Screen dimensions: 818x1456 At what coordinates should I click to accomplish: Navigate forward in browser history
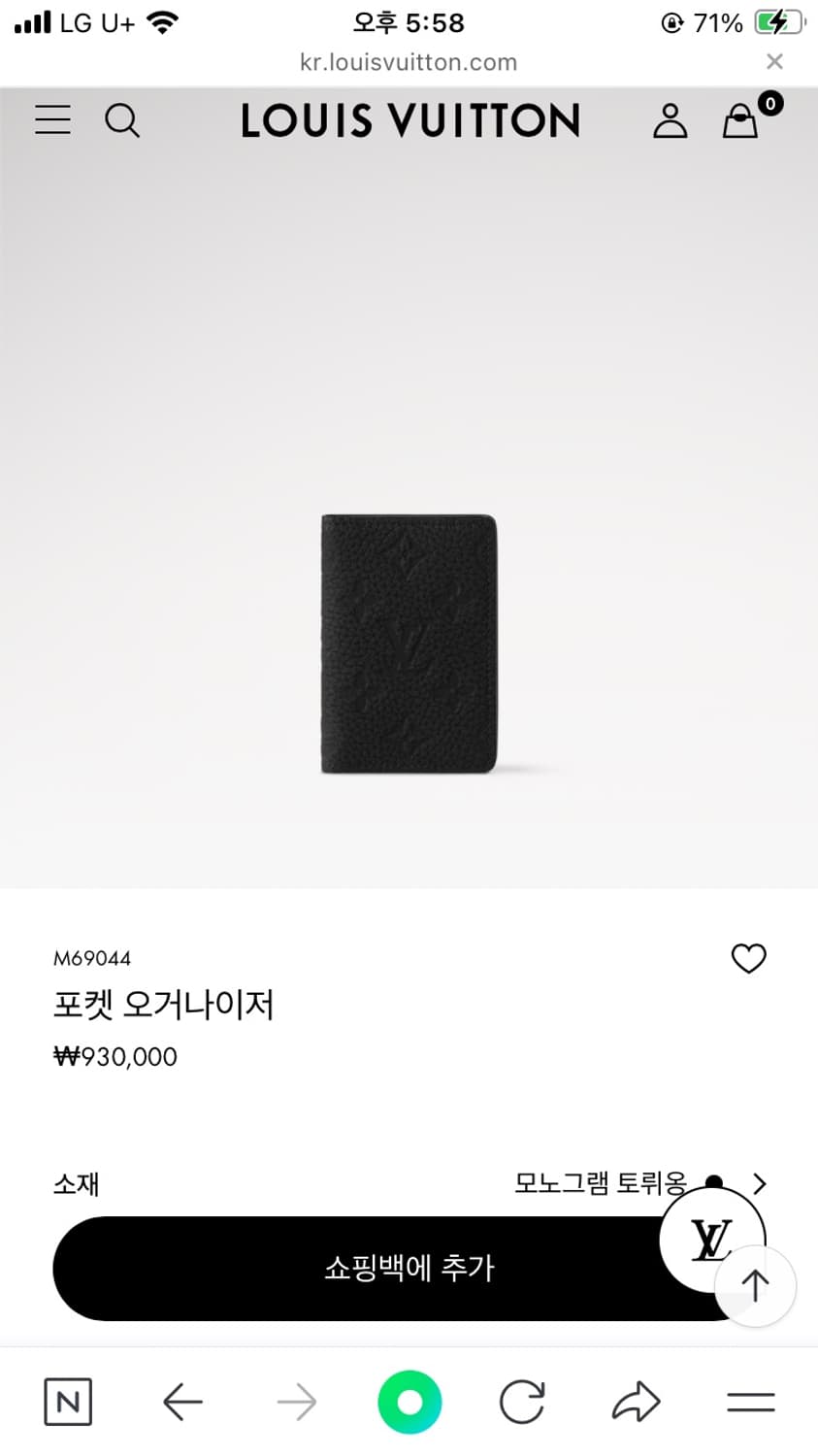point(296,1402)
